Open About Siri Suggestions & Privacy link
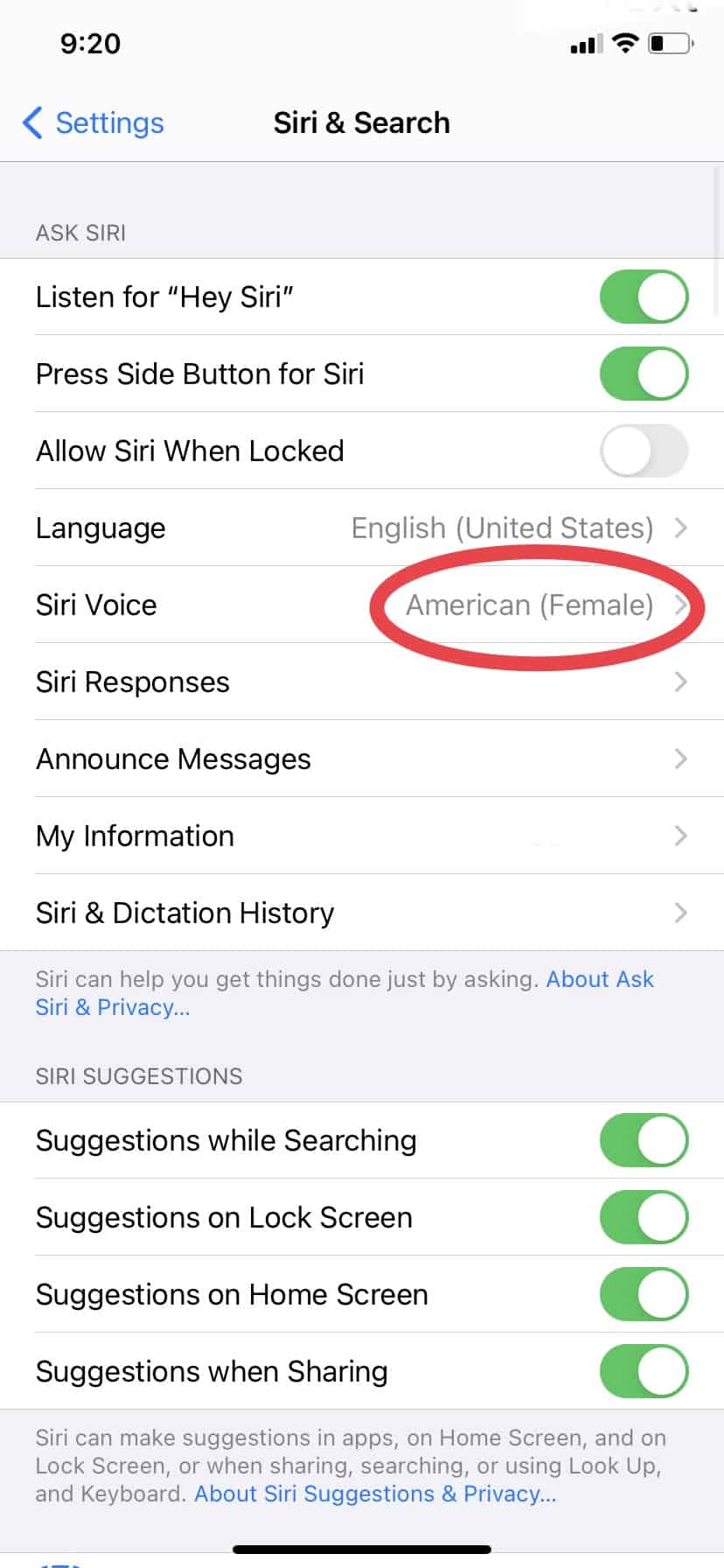Image resolution: width=724 pixels, height=1568 pixels. 374,1494
